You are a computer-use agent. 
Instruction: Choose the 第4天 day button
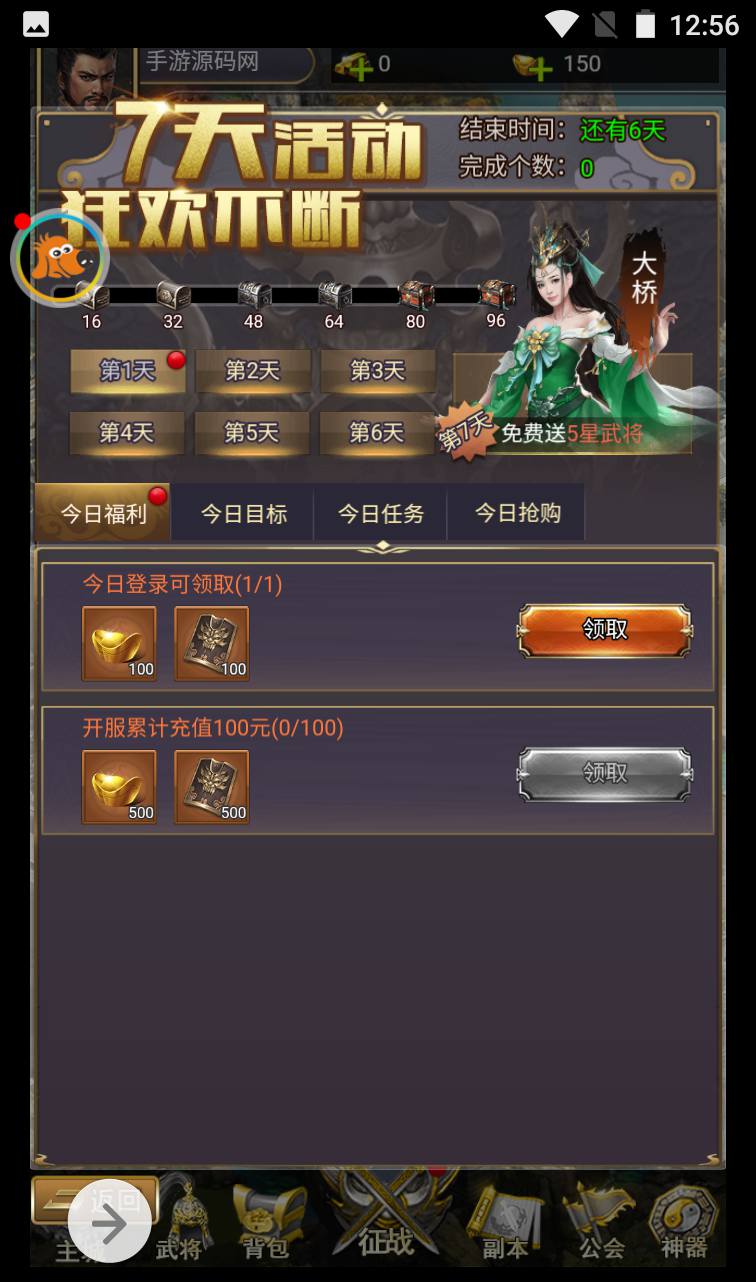pyautogui.click(x=127, y=433)
